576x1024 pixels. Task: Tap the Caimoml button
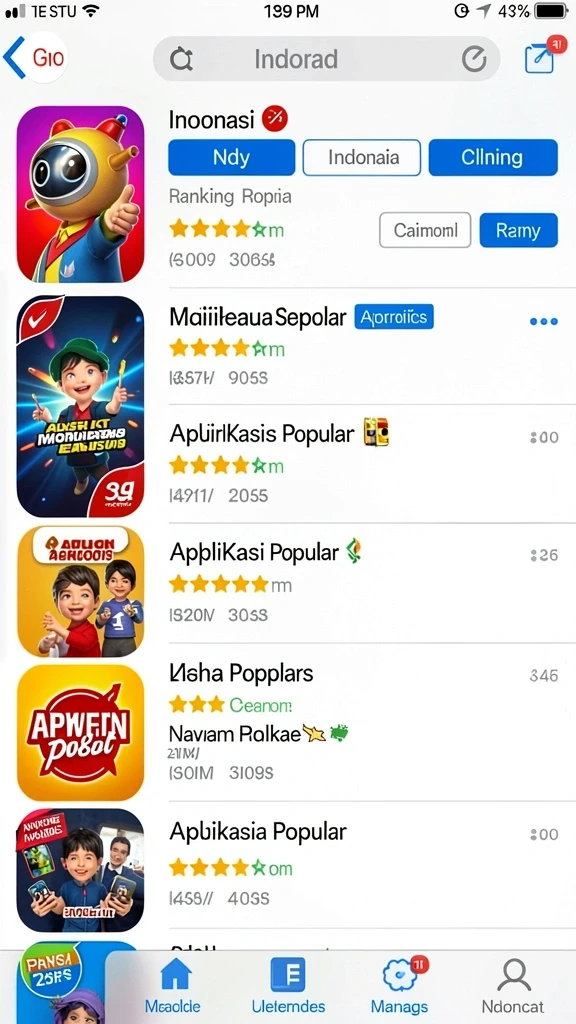(425, 230)
